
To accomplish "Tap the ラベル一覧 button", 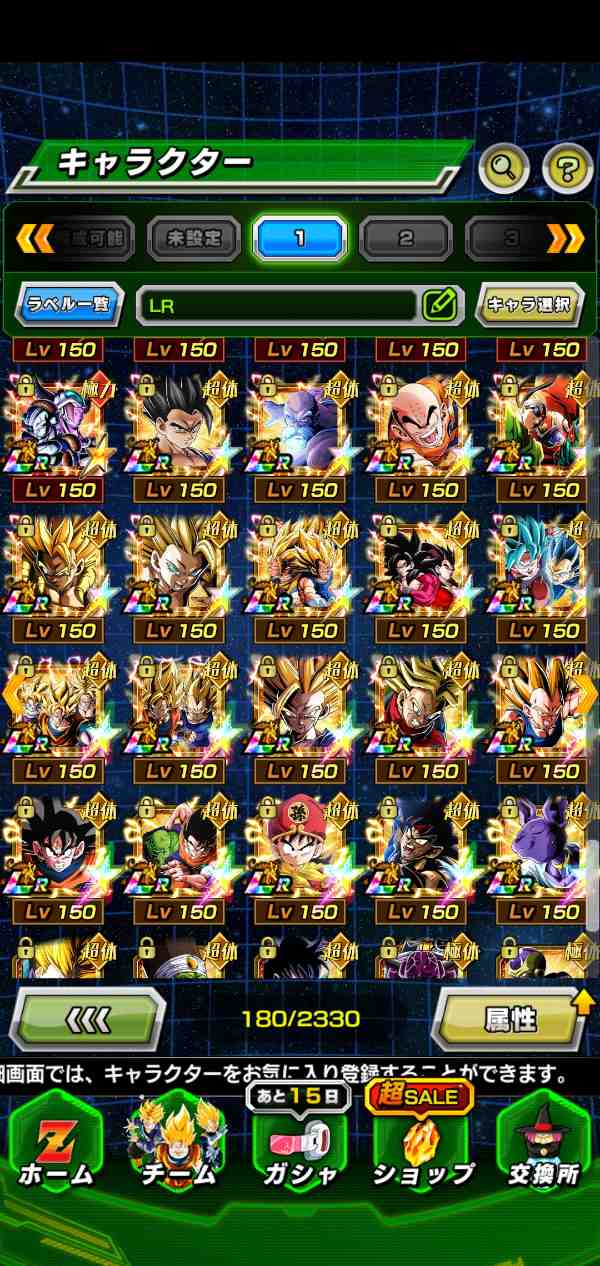I will click(69, 304).
